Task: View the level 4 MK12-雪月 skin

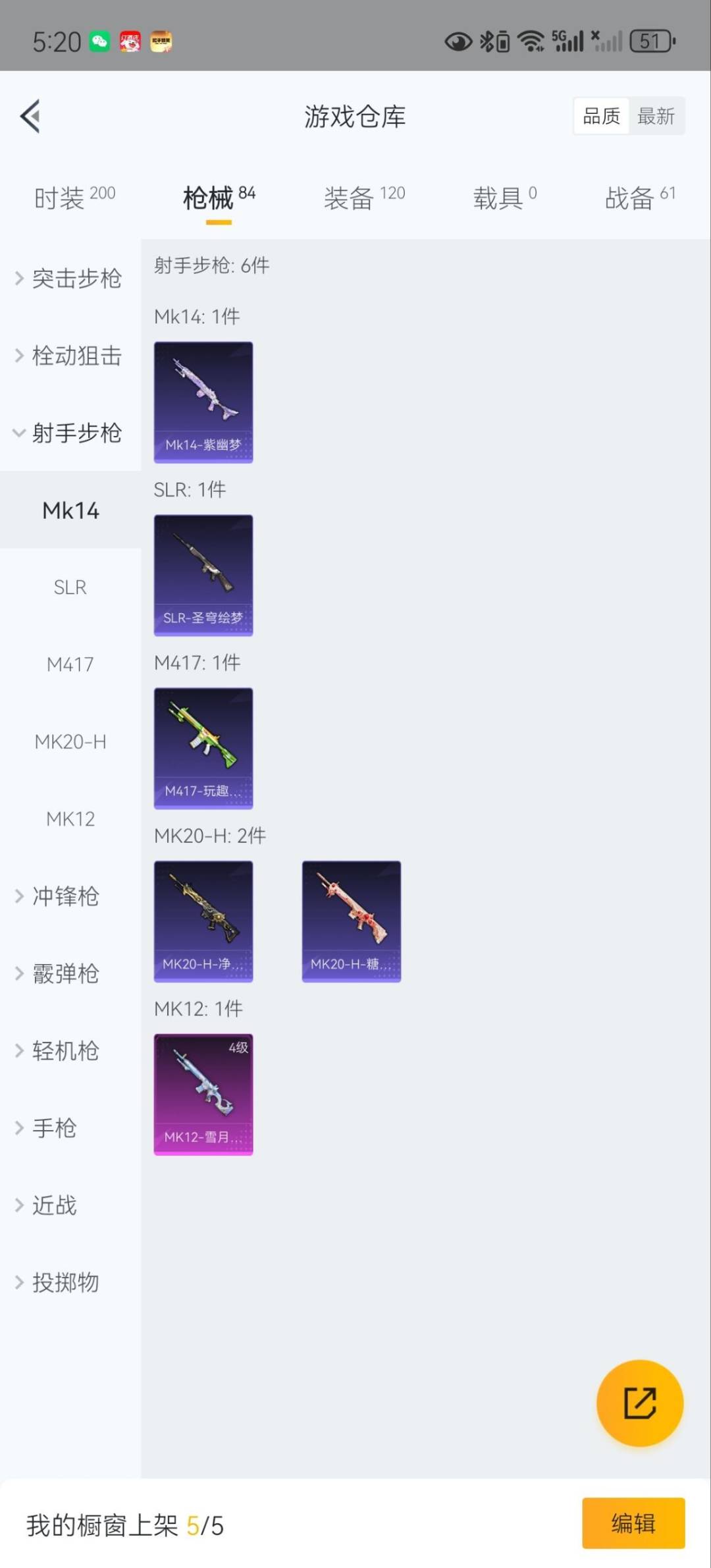Action: (203, 1095)
